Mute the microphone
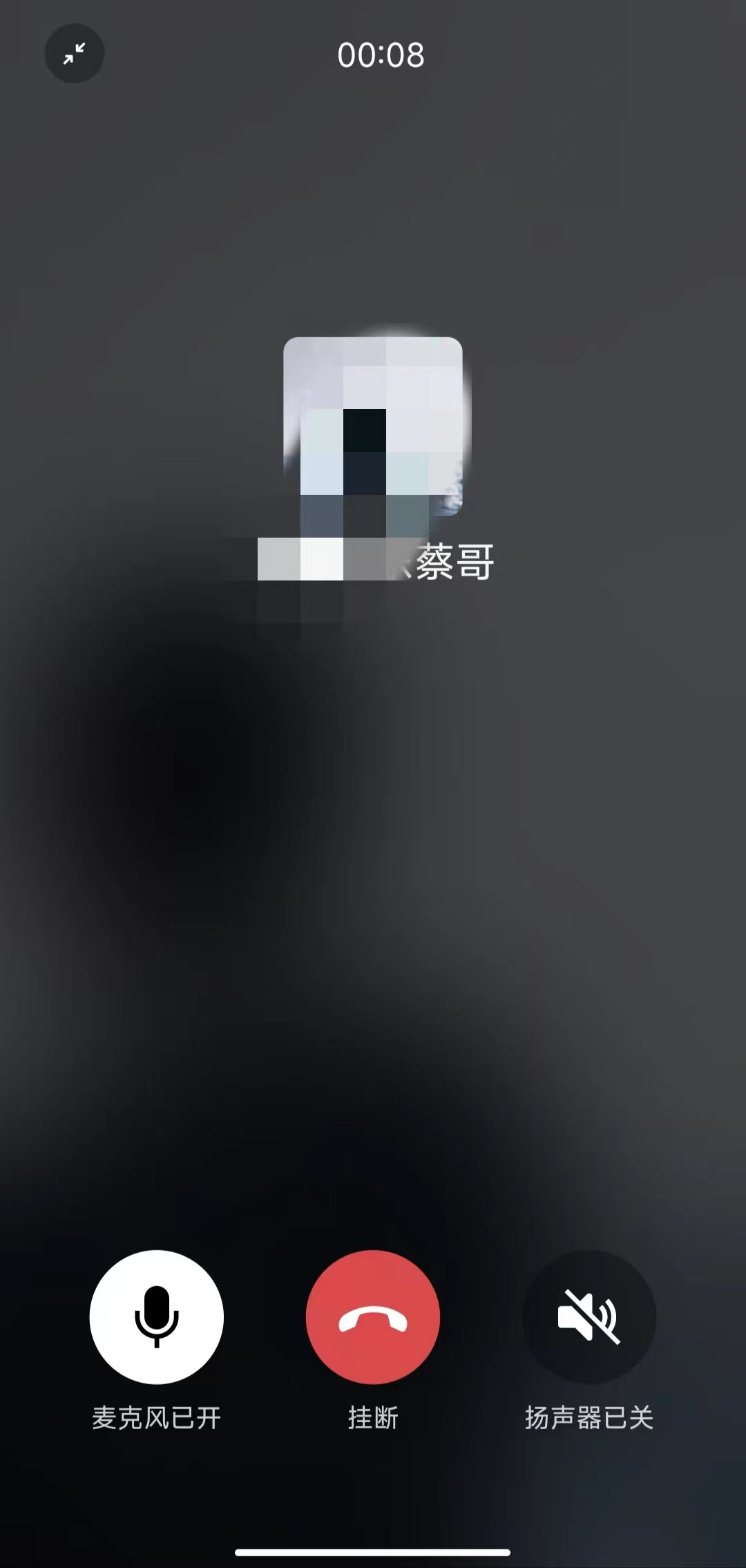The image size is (746, 1568). tap(157, 1316)
